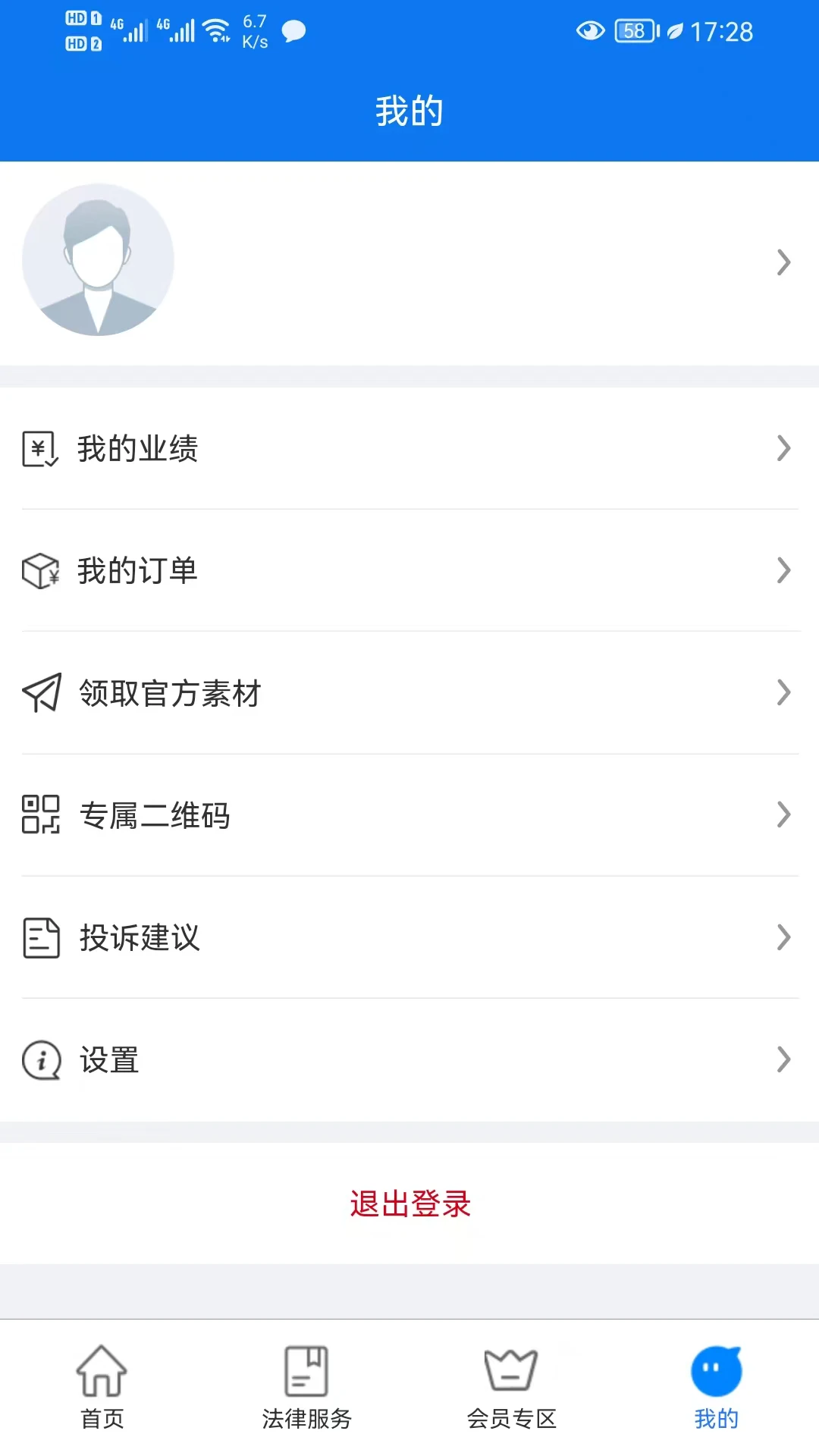Expand the profile row with the chevron

(783, 262)
